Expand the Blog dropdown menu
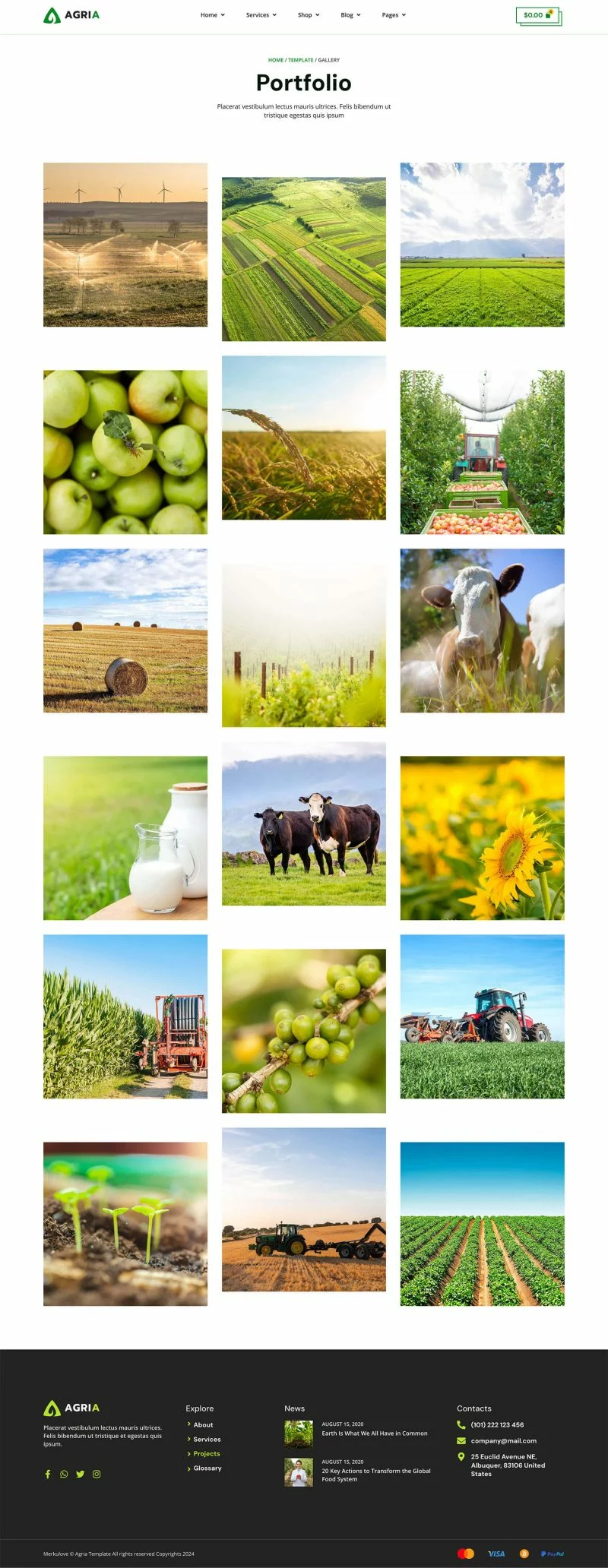The width and height of the screenshot is (608, 1568). pyautogui.click(x=350, y=15)
